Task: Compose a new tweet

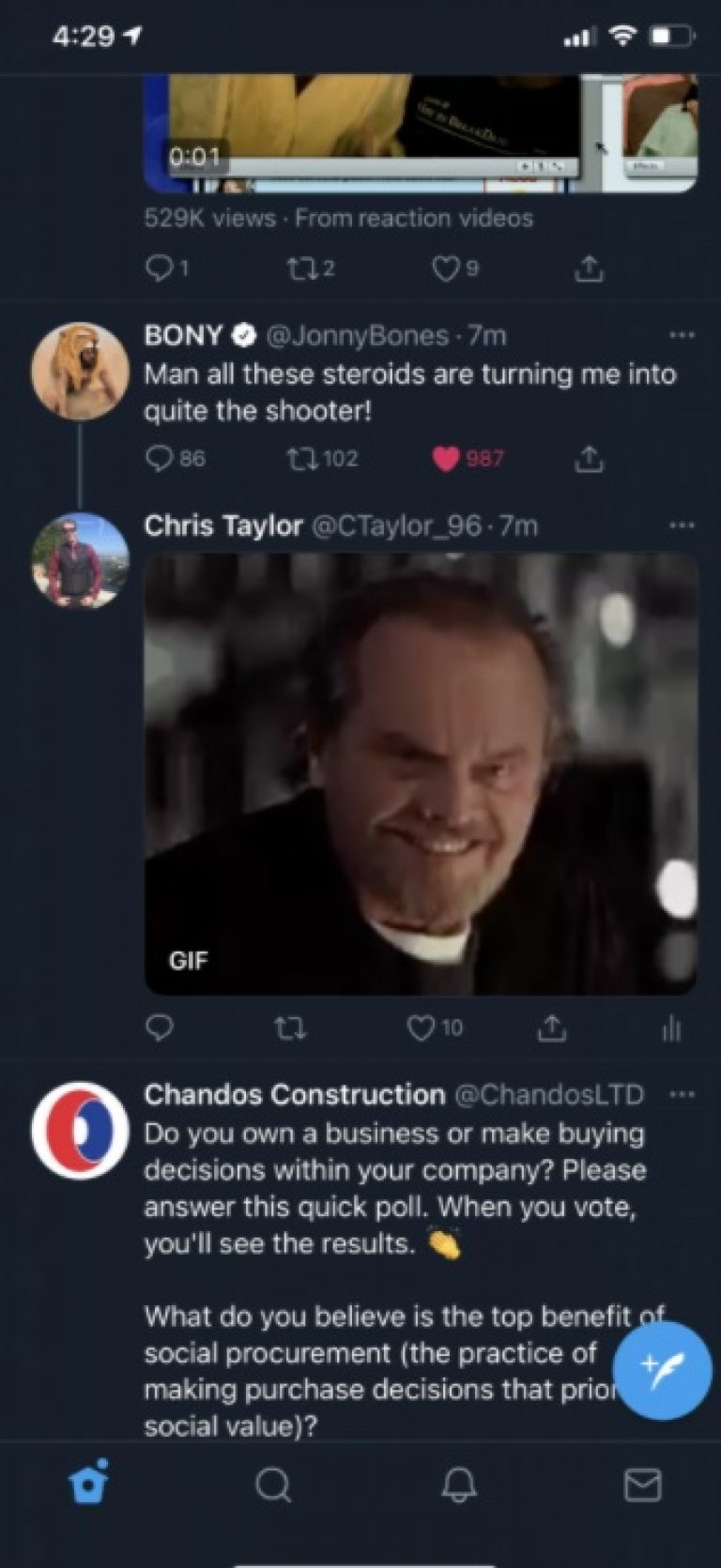Action: tap(662, 1371)
